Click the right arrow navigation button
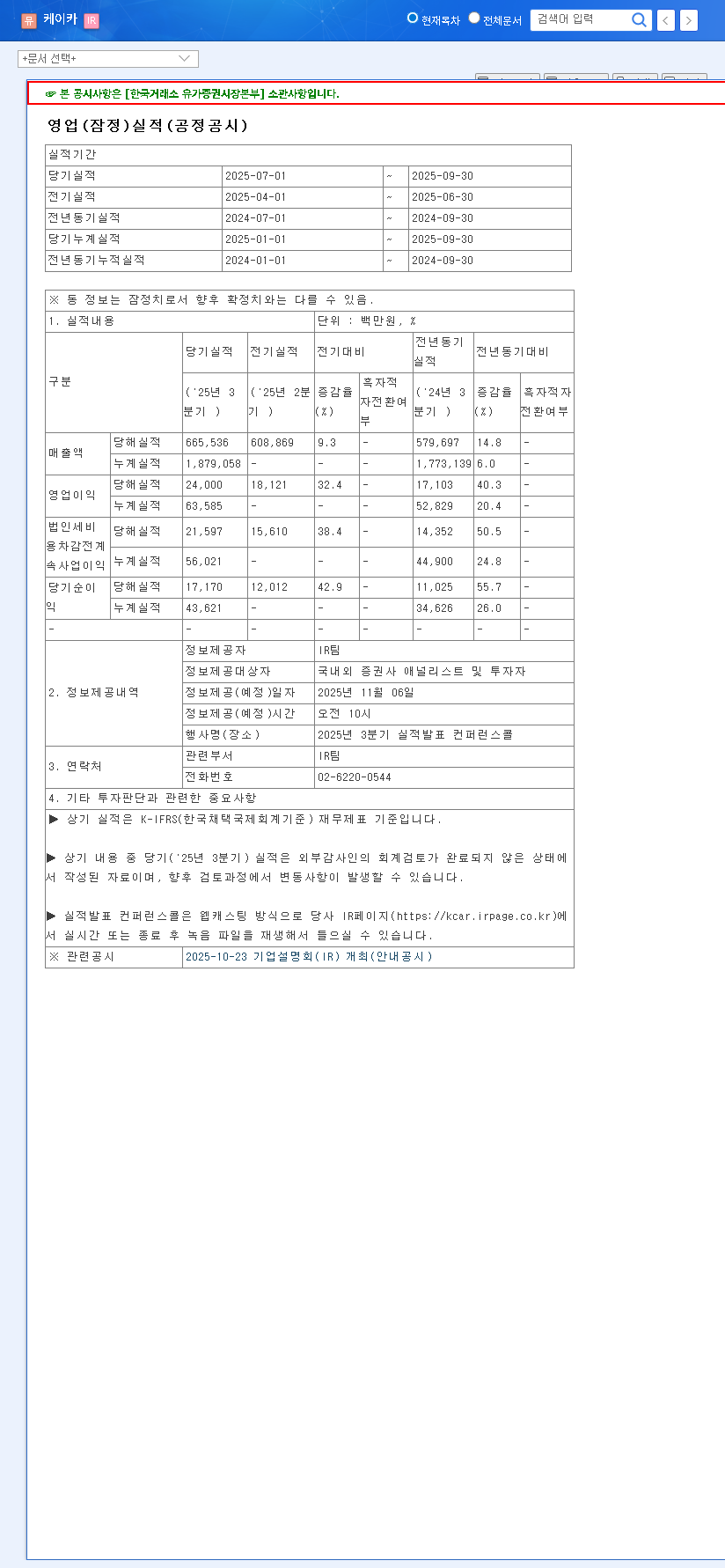This screenshot has width=725, height=1568. pyautogui.click(x=688, y=20)
